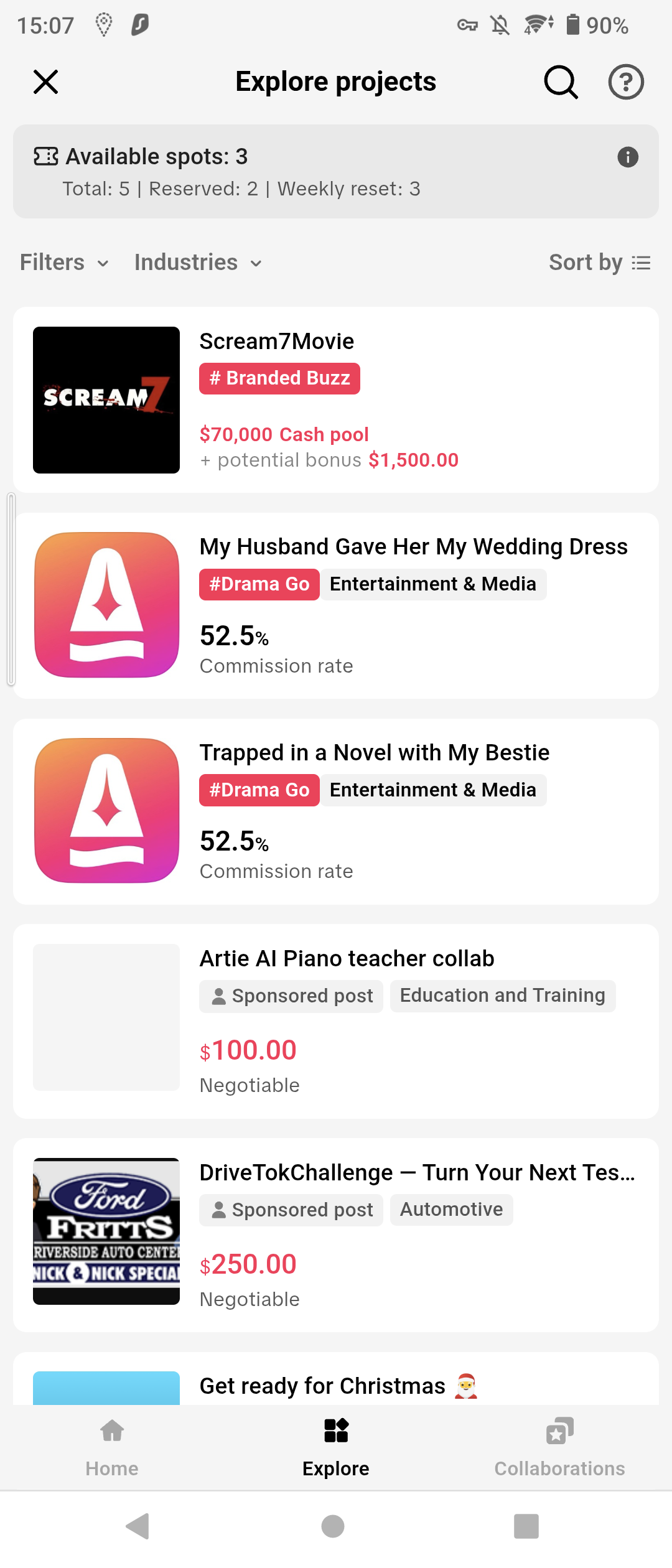The height and width of the screenshot is (1568, 672).
Task: Open the DriveTokChallenge project card
Action: 336,1234
